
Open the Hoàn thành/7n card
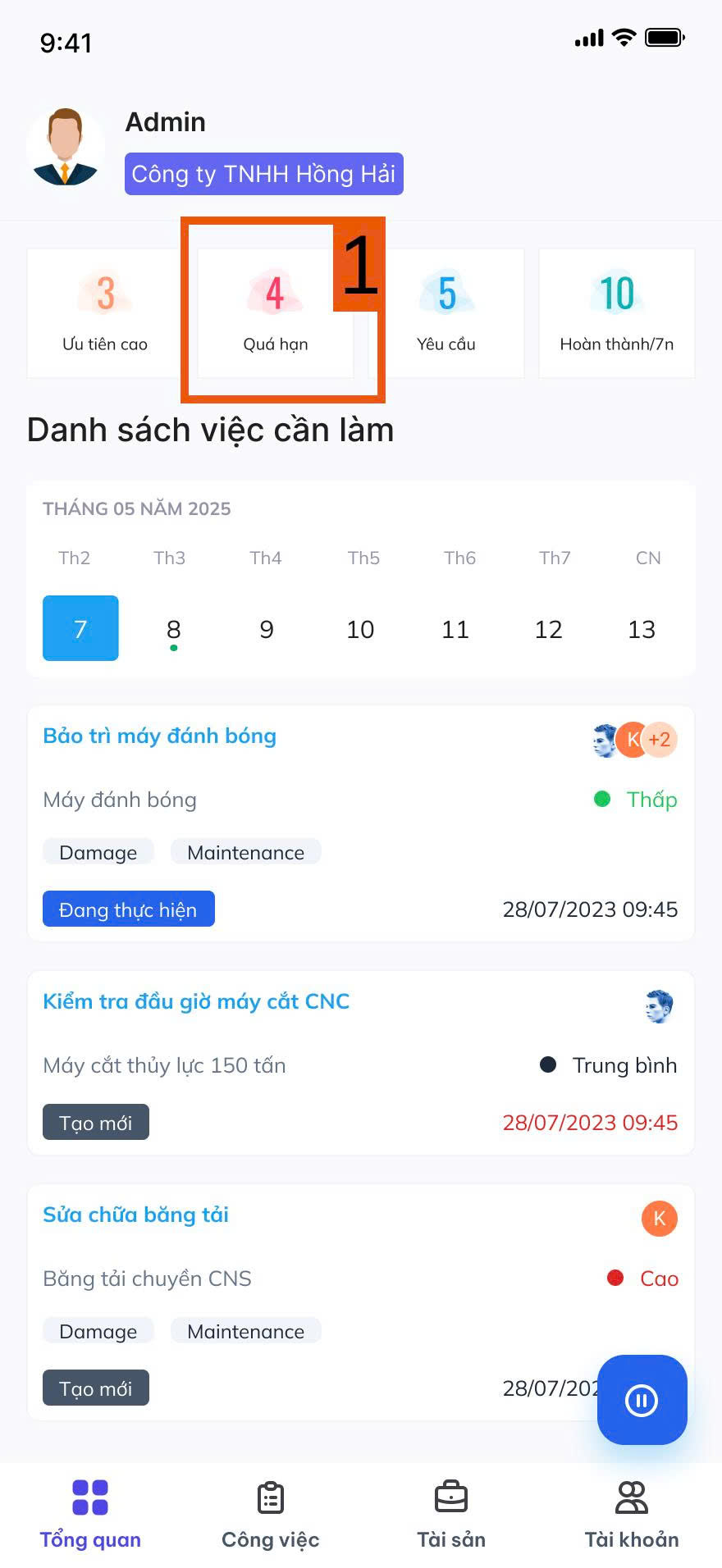pyautogui.click(x=616, y=313)
